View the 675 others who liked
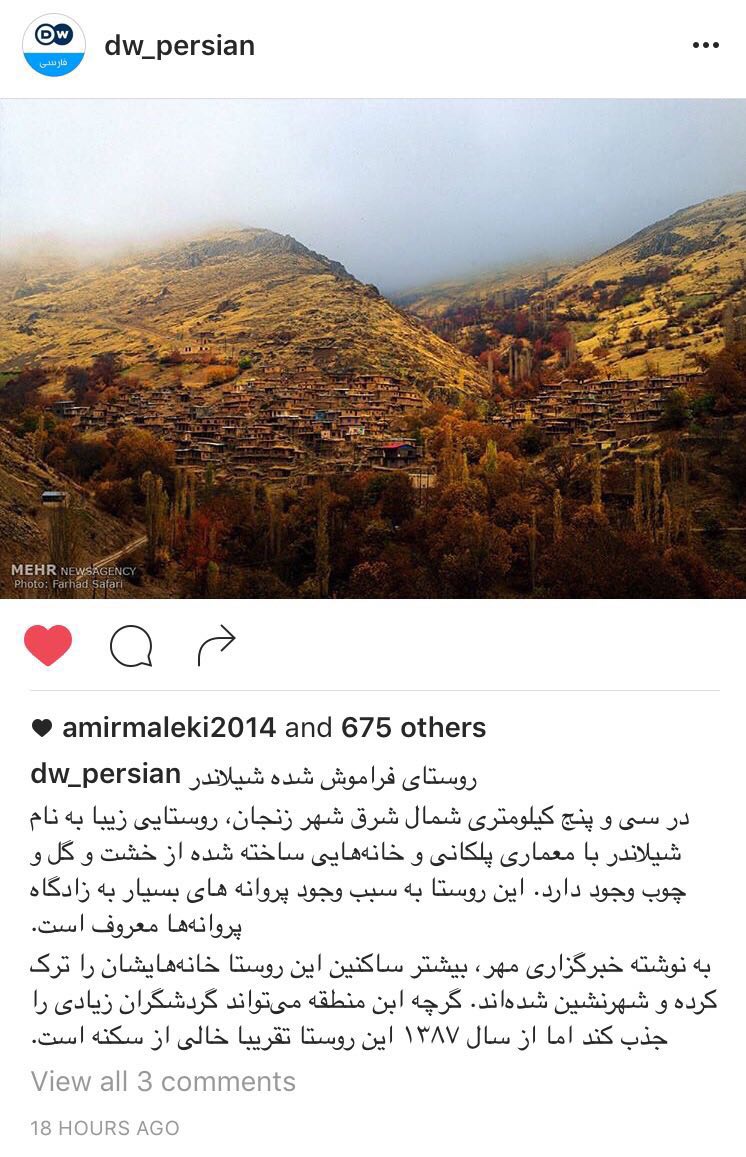The width and height of the screenshot is (746, 1157). click(413, 728)
